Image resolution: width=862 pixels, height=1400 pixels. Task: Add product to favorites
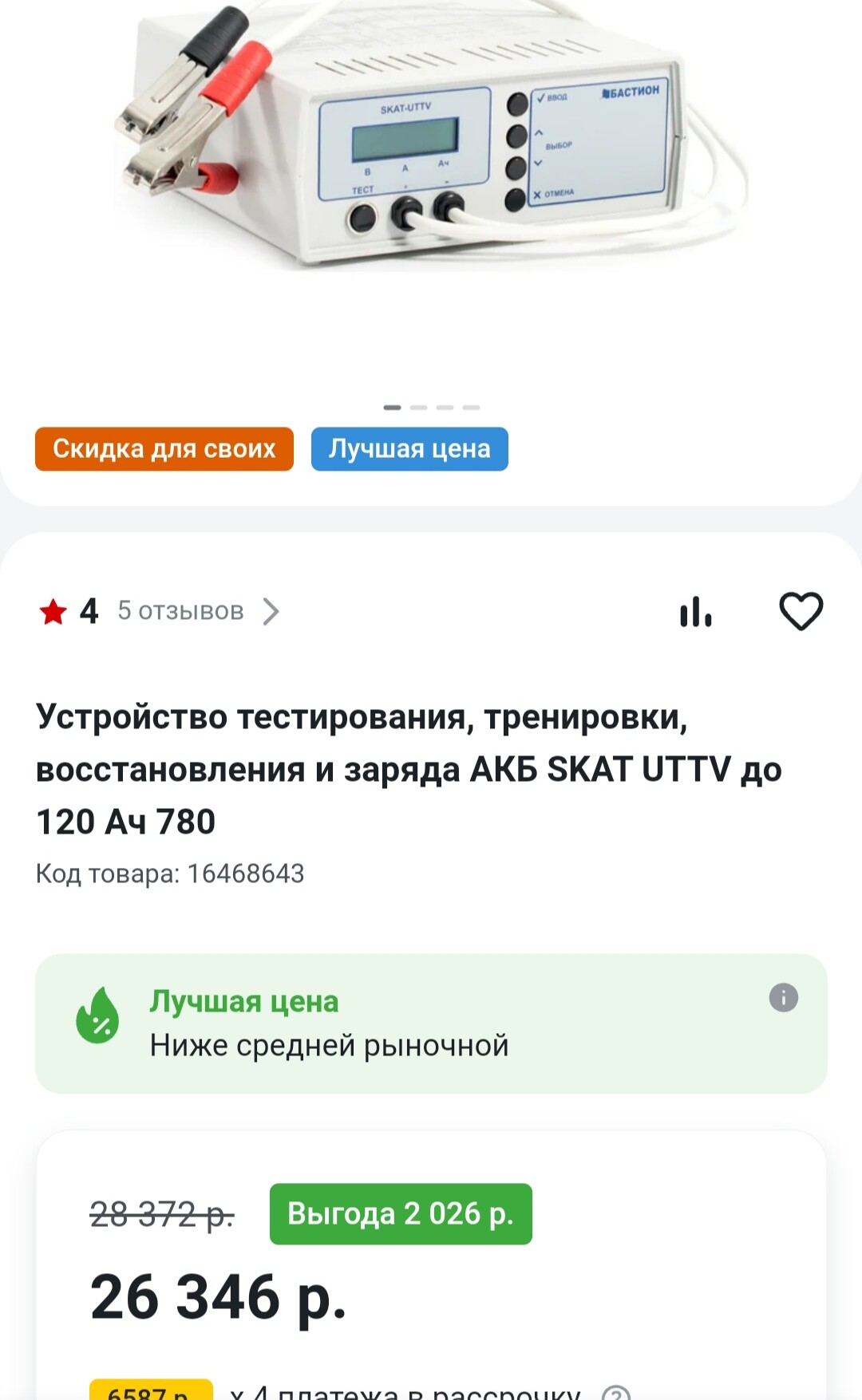[x=801, y=612]
